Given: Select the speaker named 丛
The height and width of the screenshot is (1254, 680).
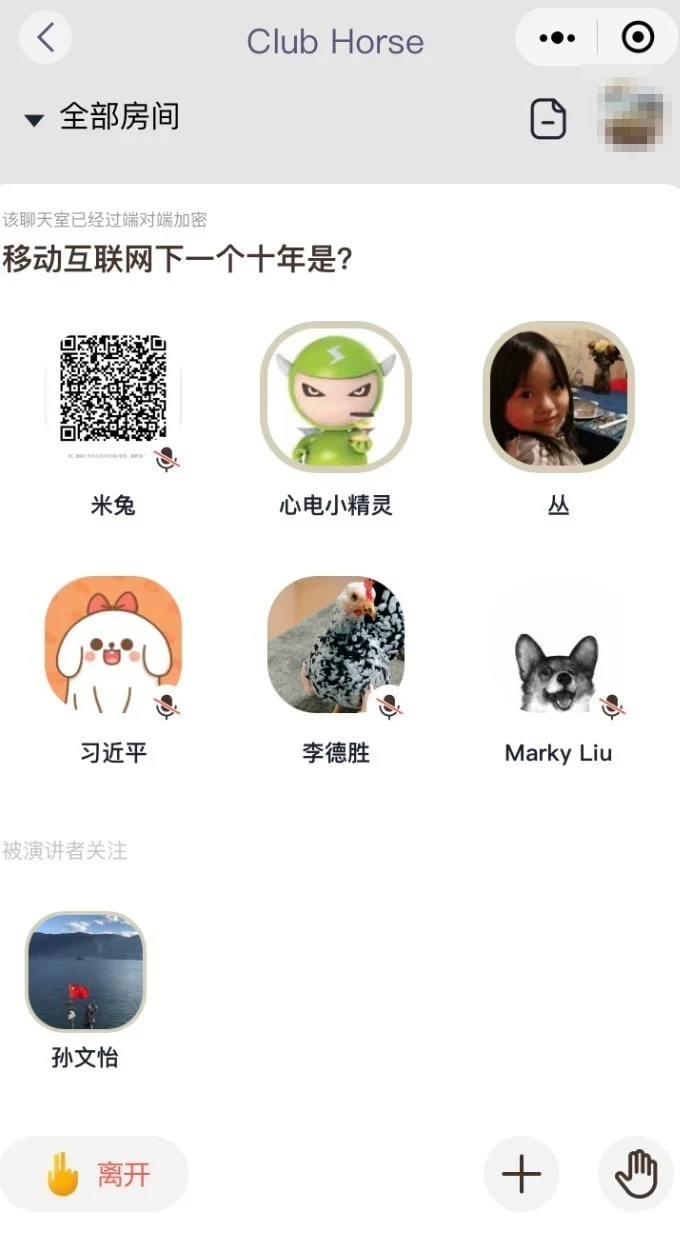Looking at the screenshot, I should [558, 397].
